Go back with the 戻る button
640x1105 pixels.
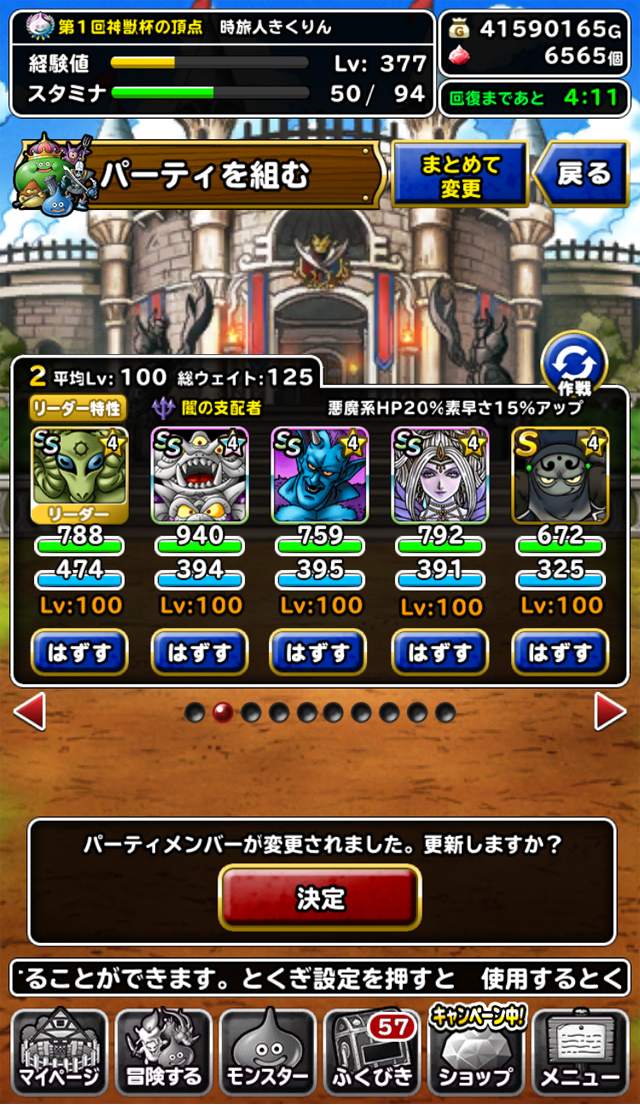[580, 174]
